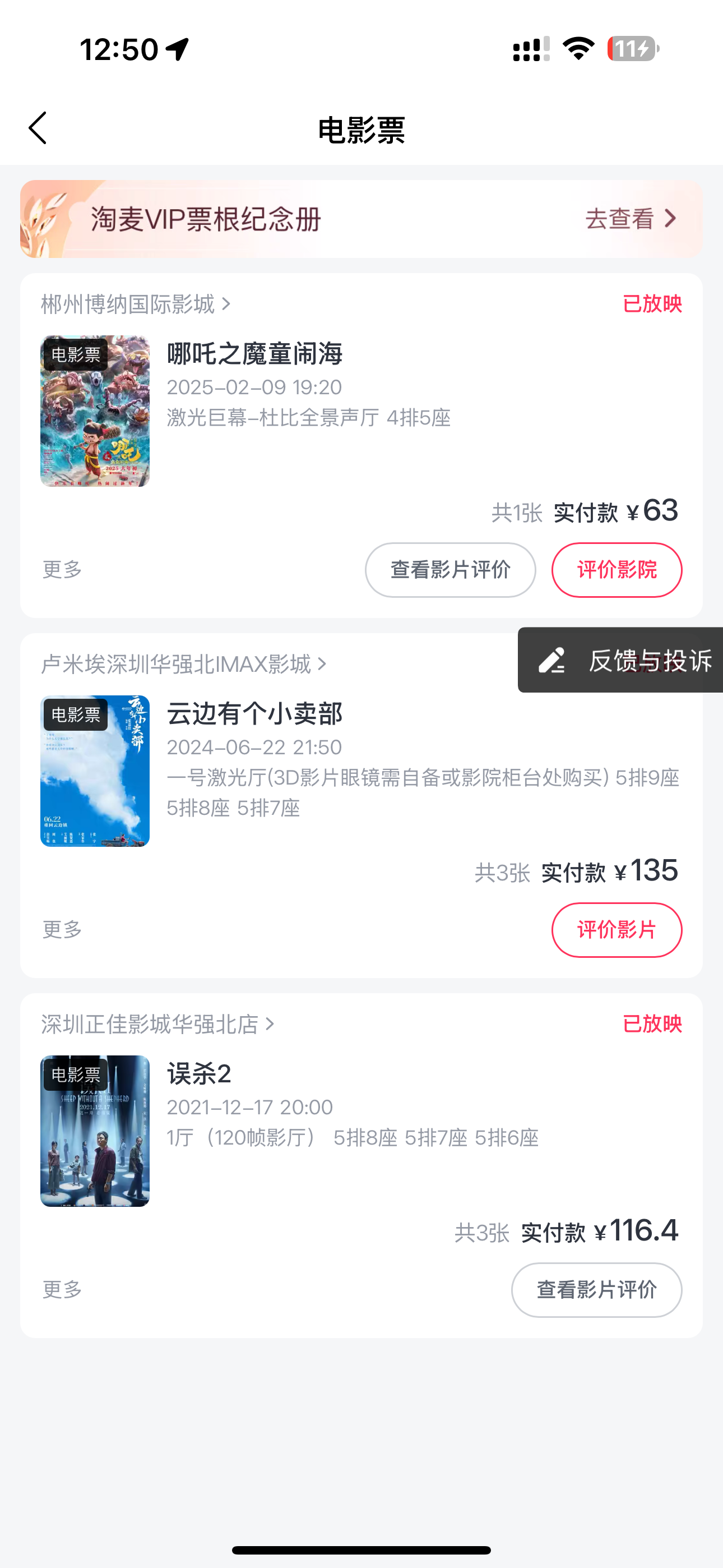Rate 云边有个小卖部 with 评价影片
The width and height of the screenshot is (723, 1568).
point(616,929)
